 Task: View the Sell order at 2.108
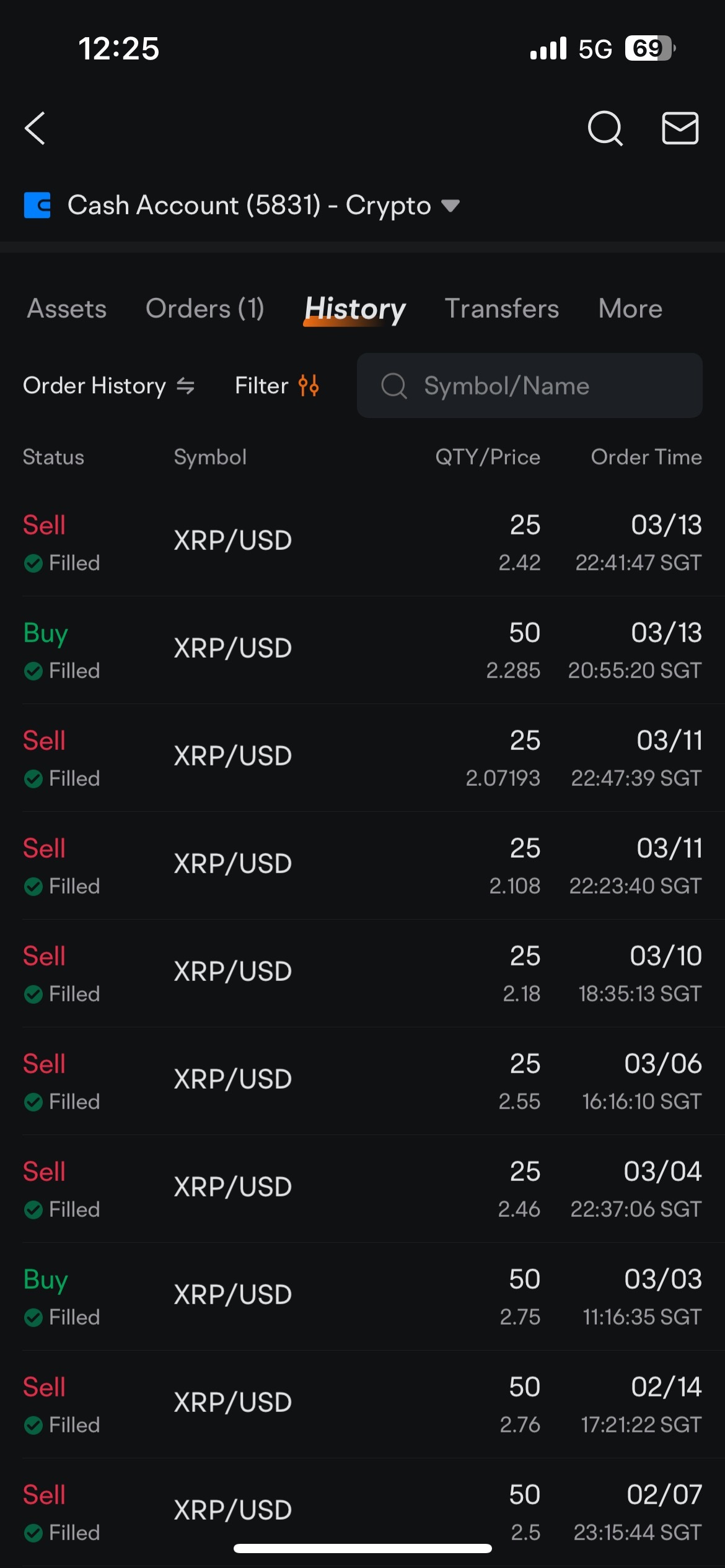[x=362, y=866]
